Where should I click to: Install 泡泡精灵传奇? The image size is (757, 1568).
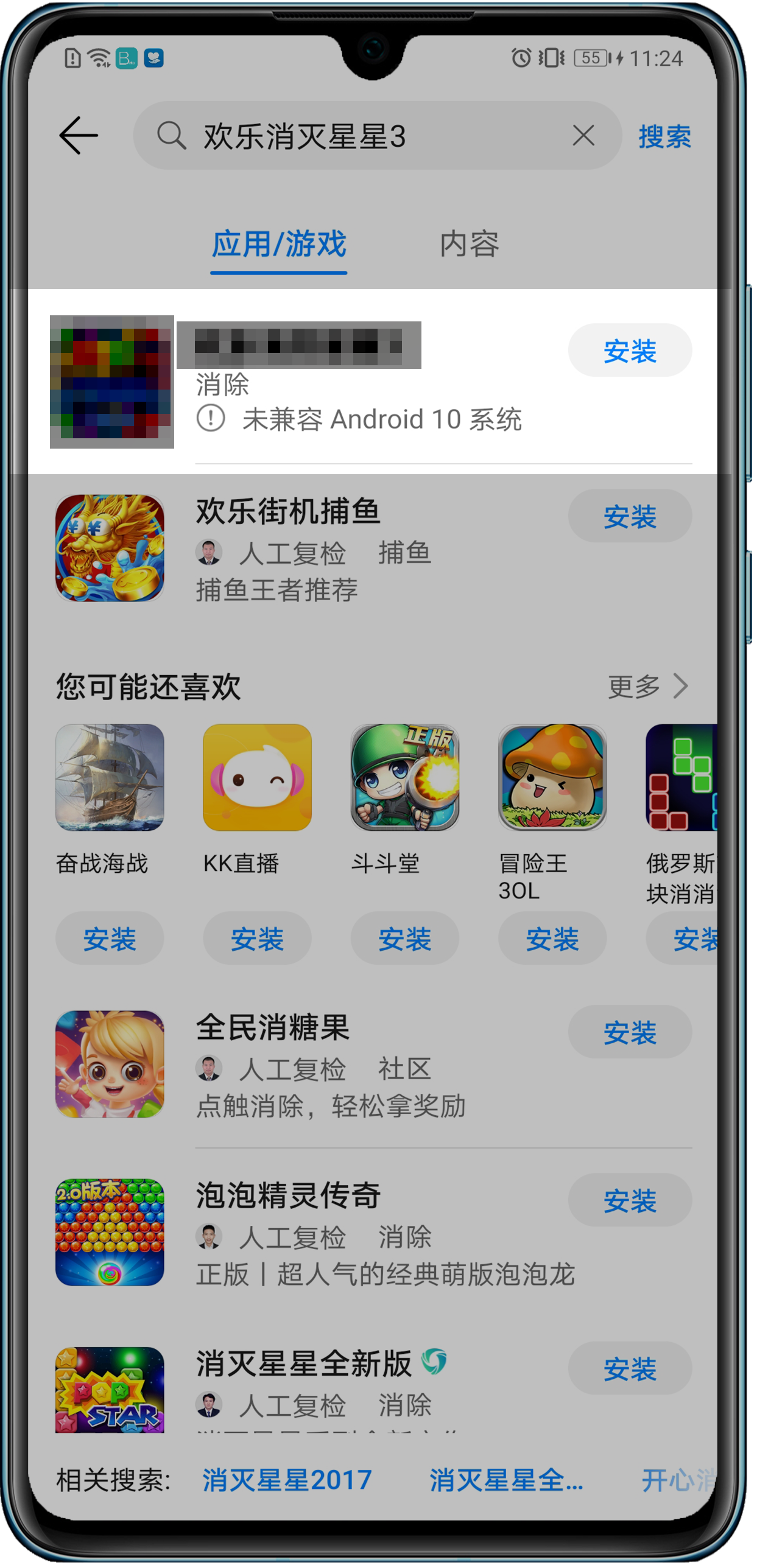pos(629,1200)
